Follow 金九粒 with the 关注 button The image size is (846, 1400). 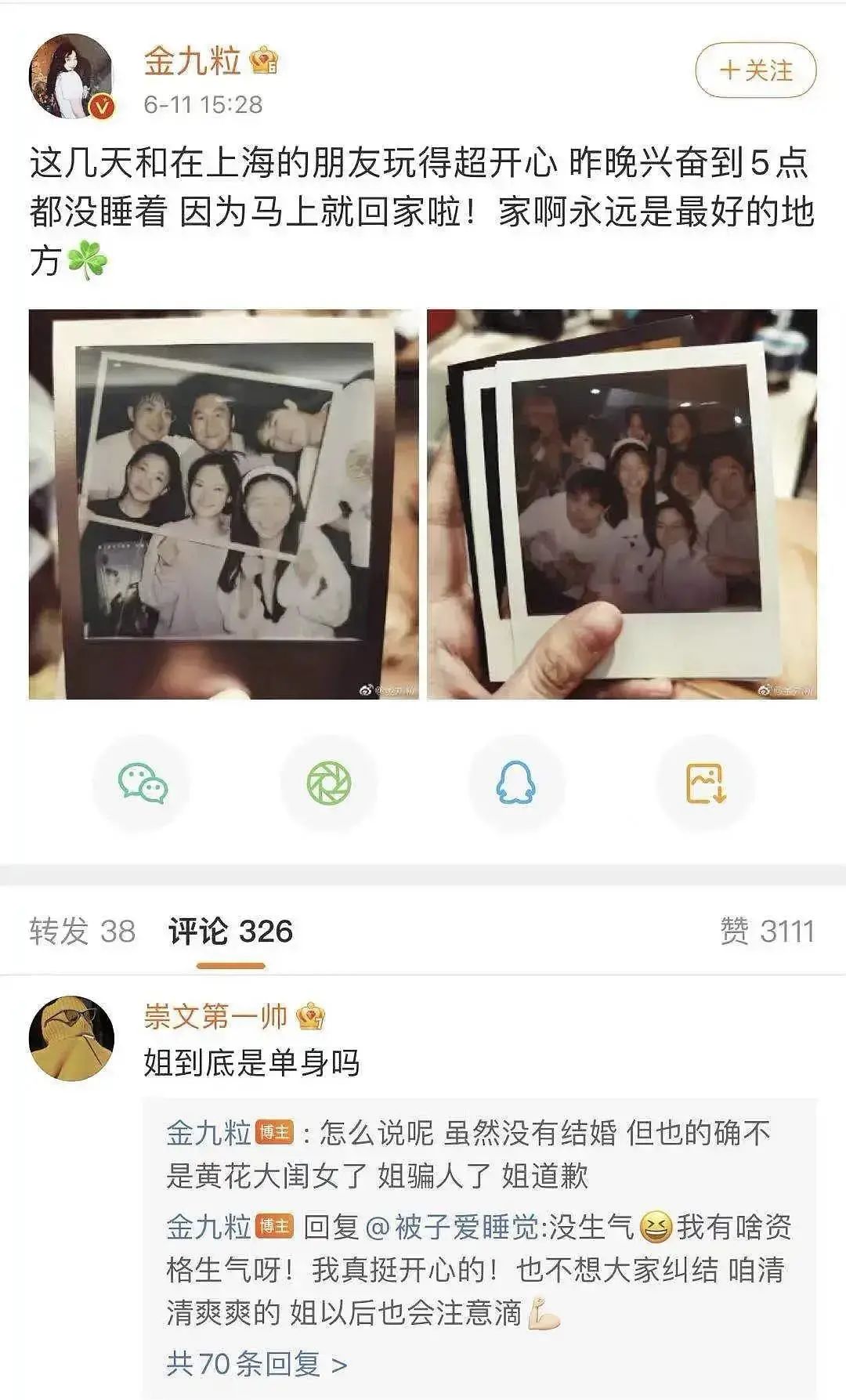(x=755, y=71)
